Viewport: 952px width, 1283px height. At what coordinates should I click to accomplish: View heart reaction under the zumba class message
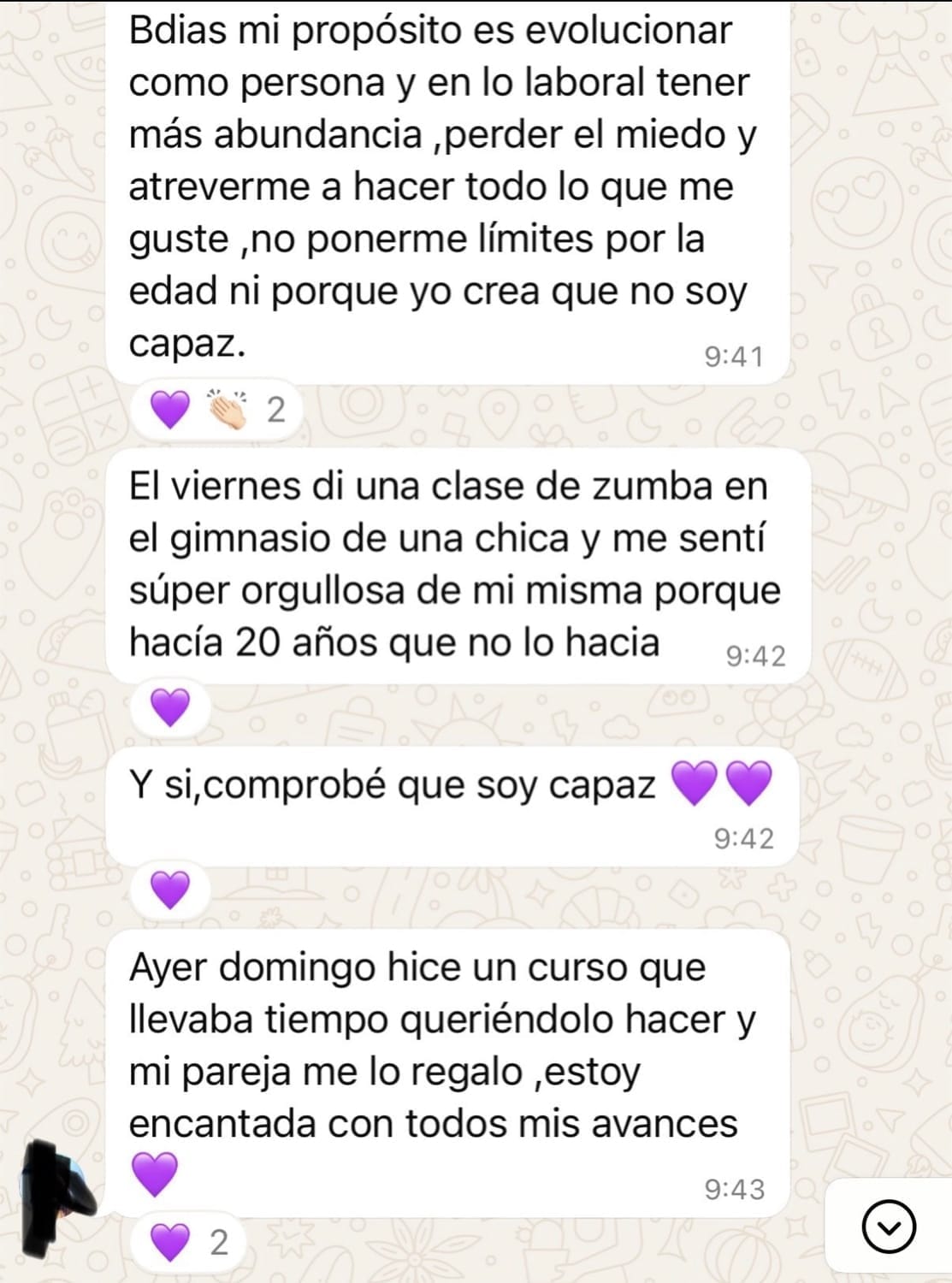169,708
